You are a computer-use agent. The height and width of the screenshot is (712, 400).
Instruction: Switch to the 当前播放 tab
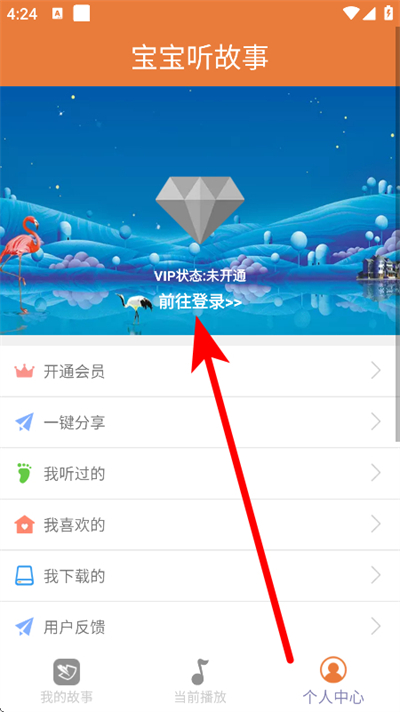click(200, 681)
